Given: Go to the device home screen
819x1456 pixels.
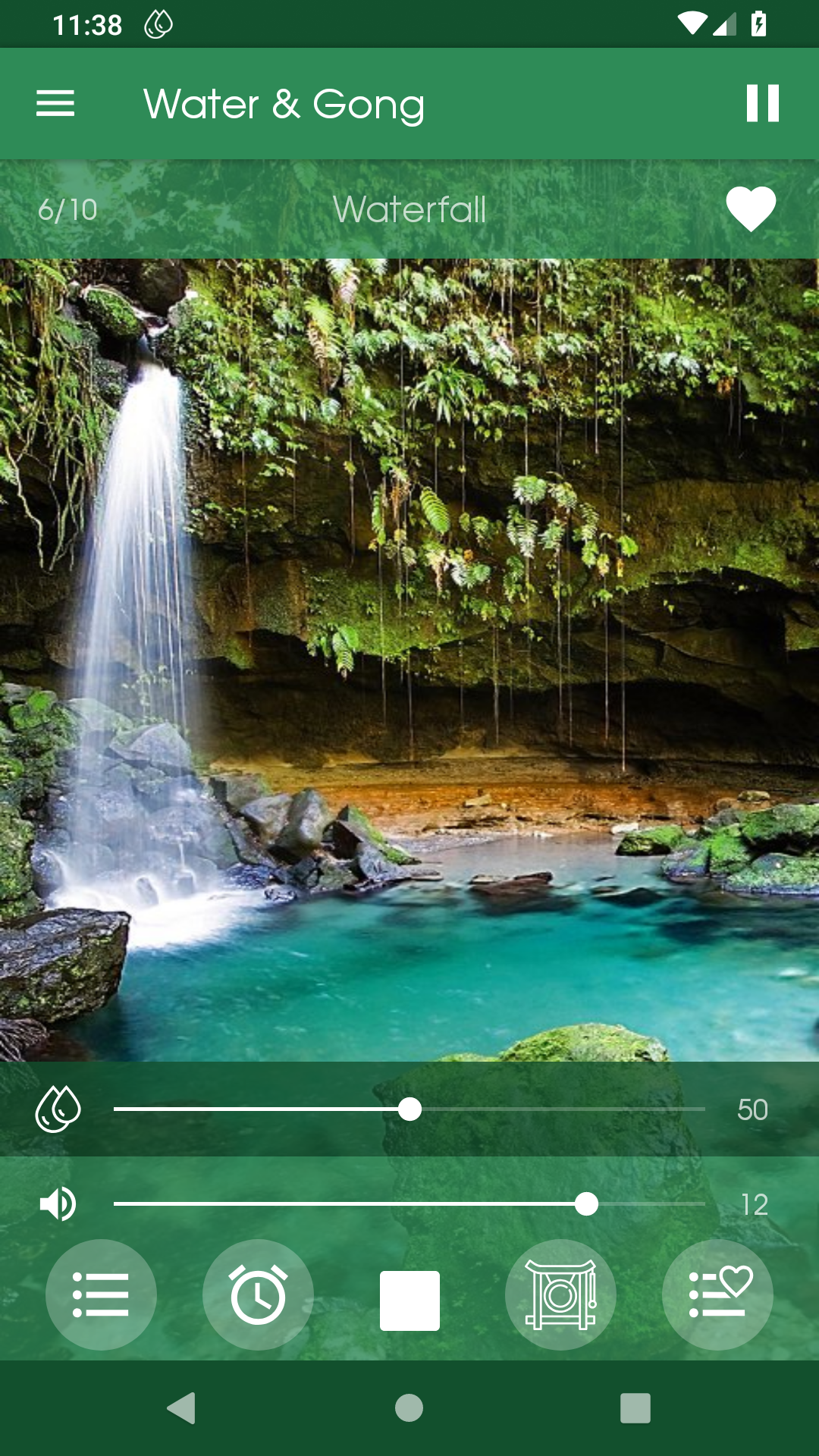Looking at the screenshot, I should tap(409, 1408).
